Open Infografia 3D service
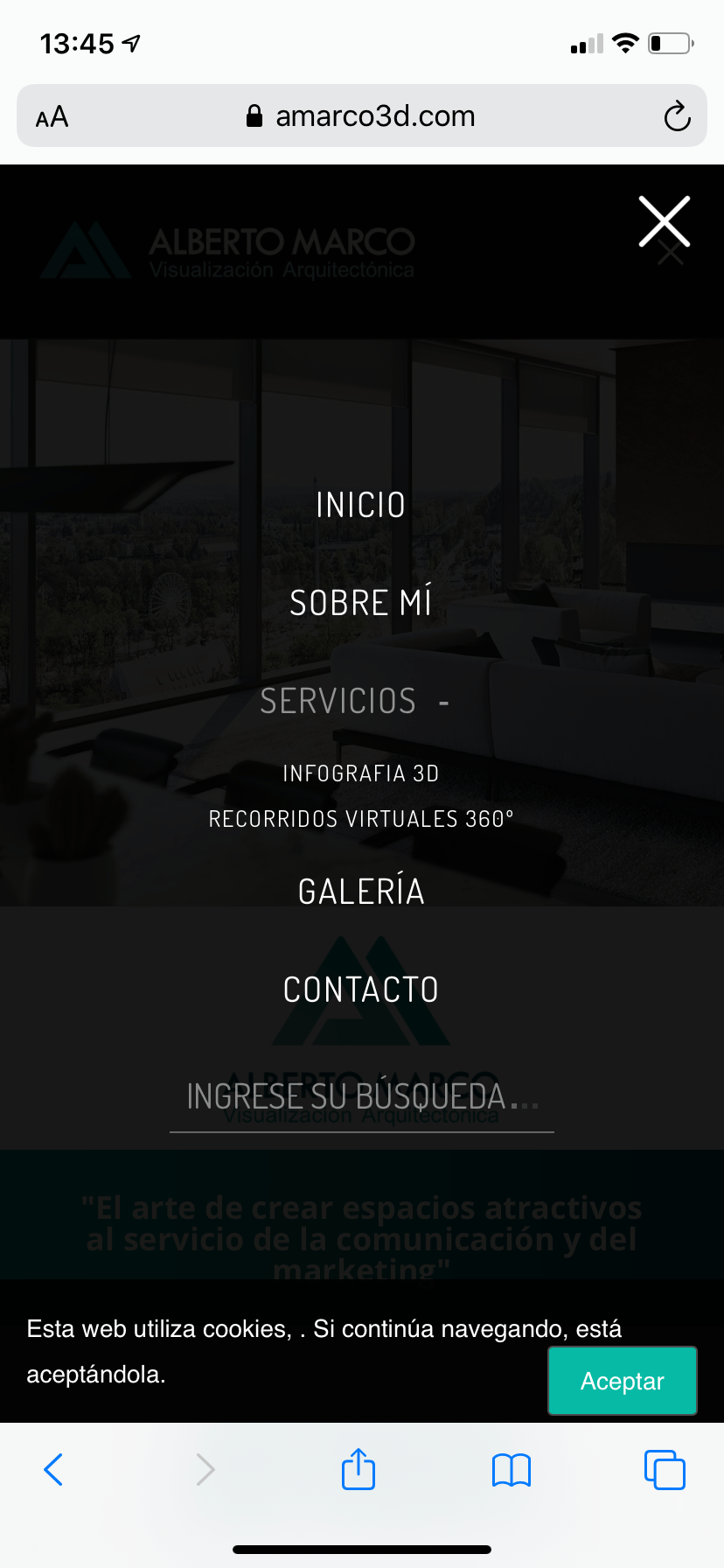The image size is (724, 1568). point(361,773)
